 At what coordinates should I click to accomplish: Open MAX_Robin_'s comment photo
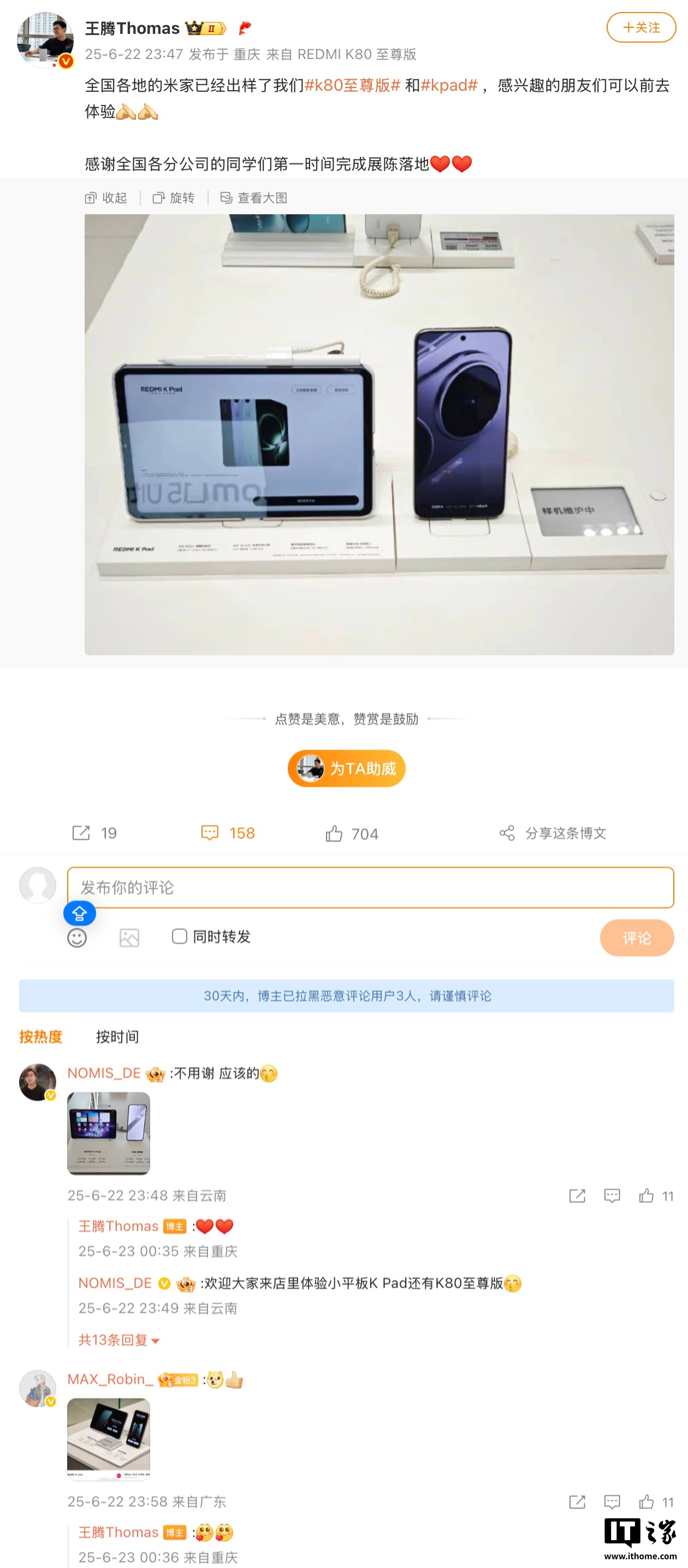coord(108,1439)
